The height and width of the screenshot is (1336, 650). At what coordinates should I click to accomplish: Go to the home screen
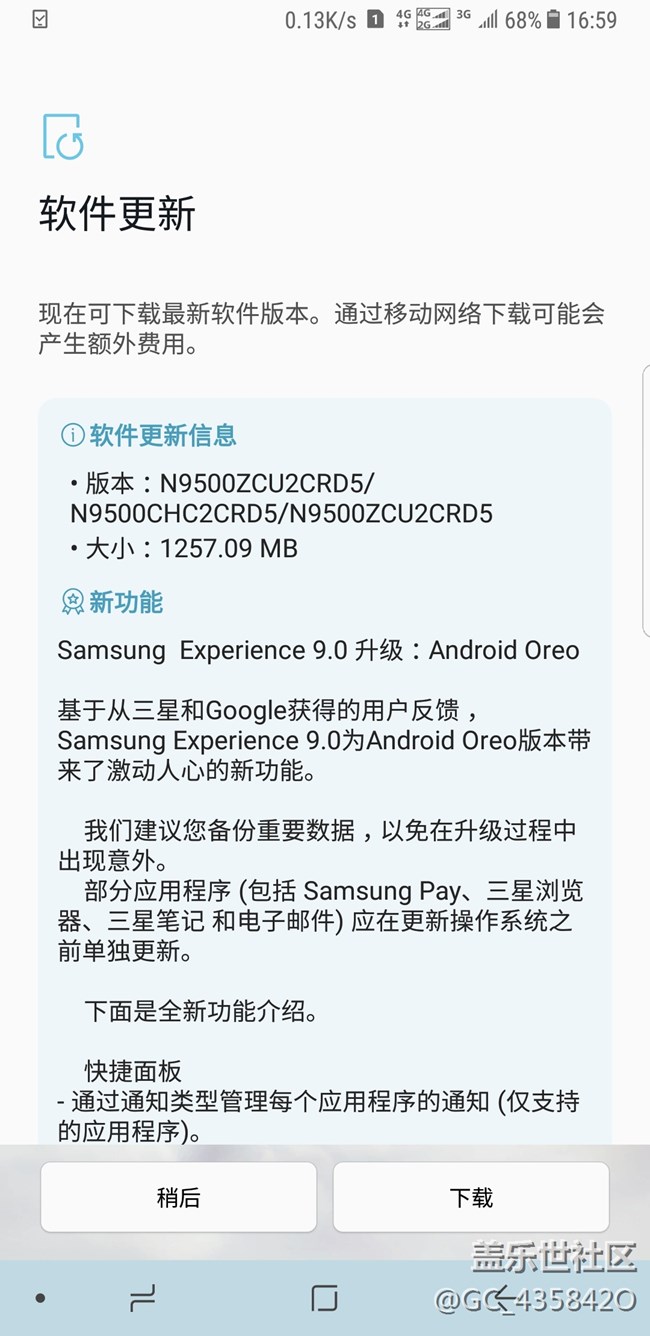(x=324, y=1298)
